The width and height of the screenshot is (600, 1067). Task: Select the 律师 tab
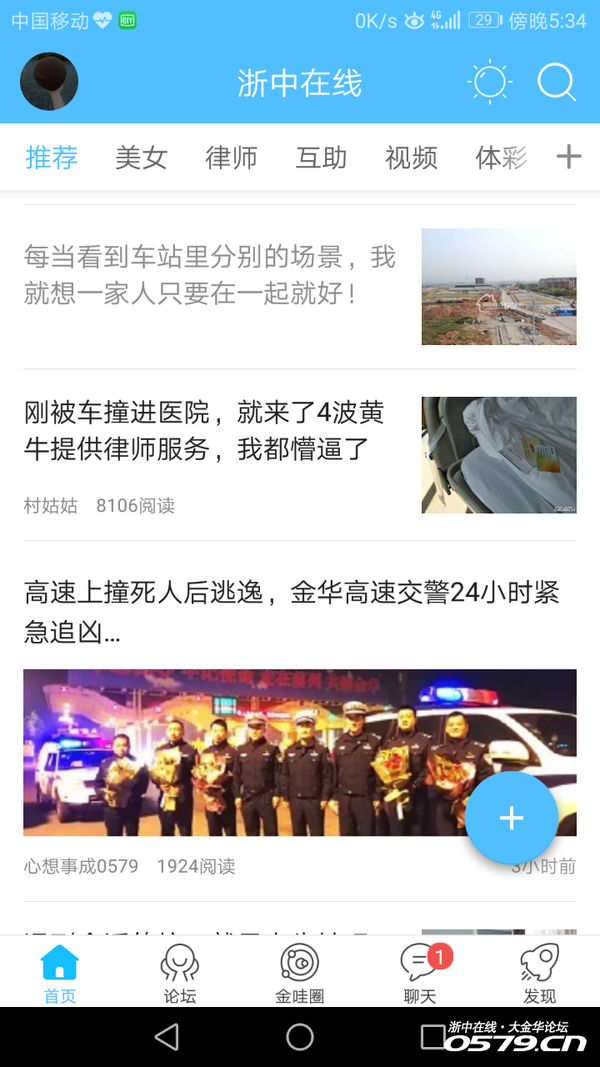pyautogui.click(x=231, y=157)
